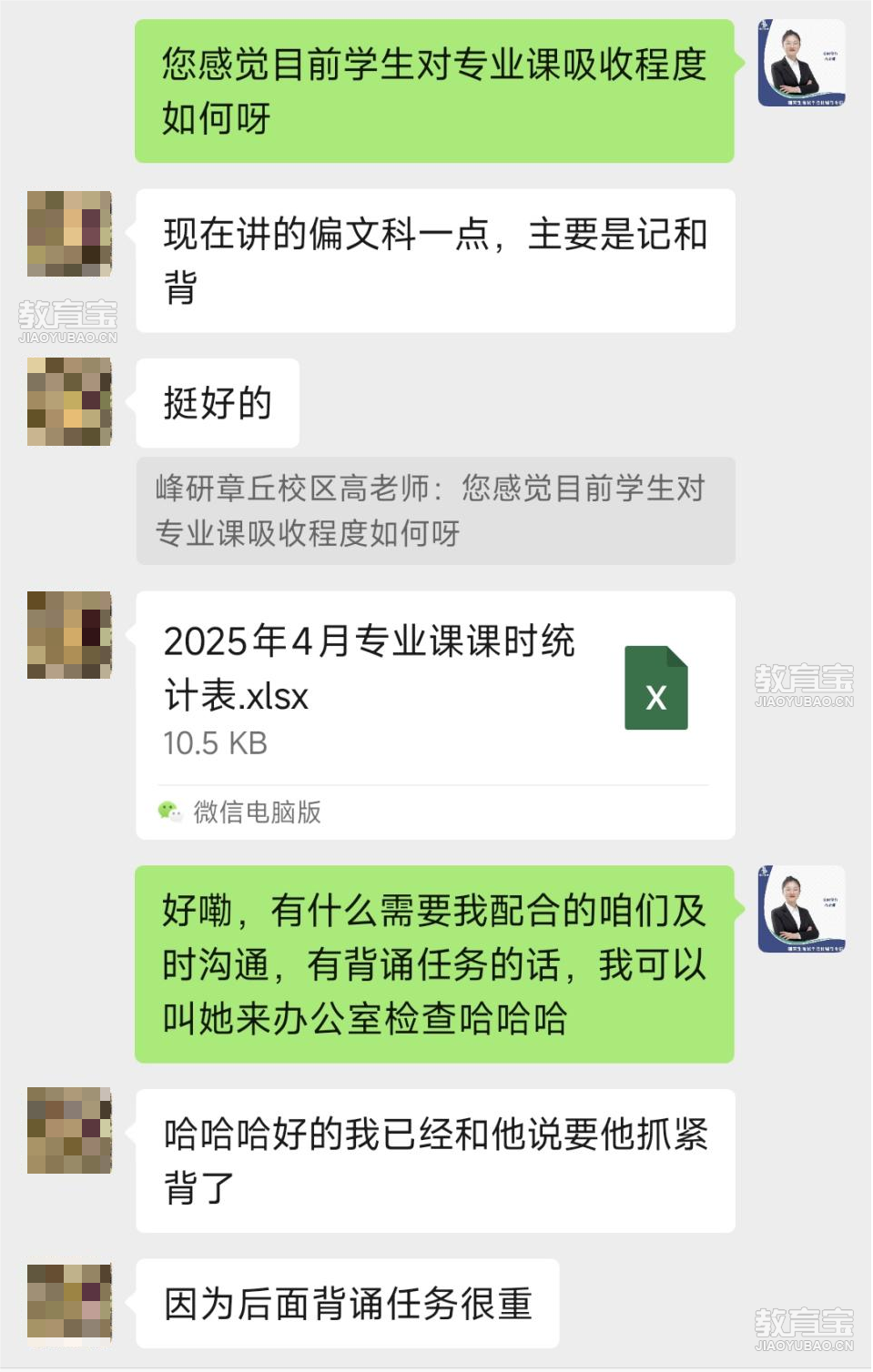
Task: Open contact avatar beside 因为后面背诵任务很重 message
Action: [x=69, y=1303]
